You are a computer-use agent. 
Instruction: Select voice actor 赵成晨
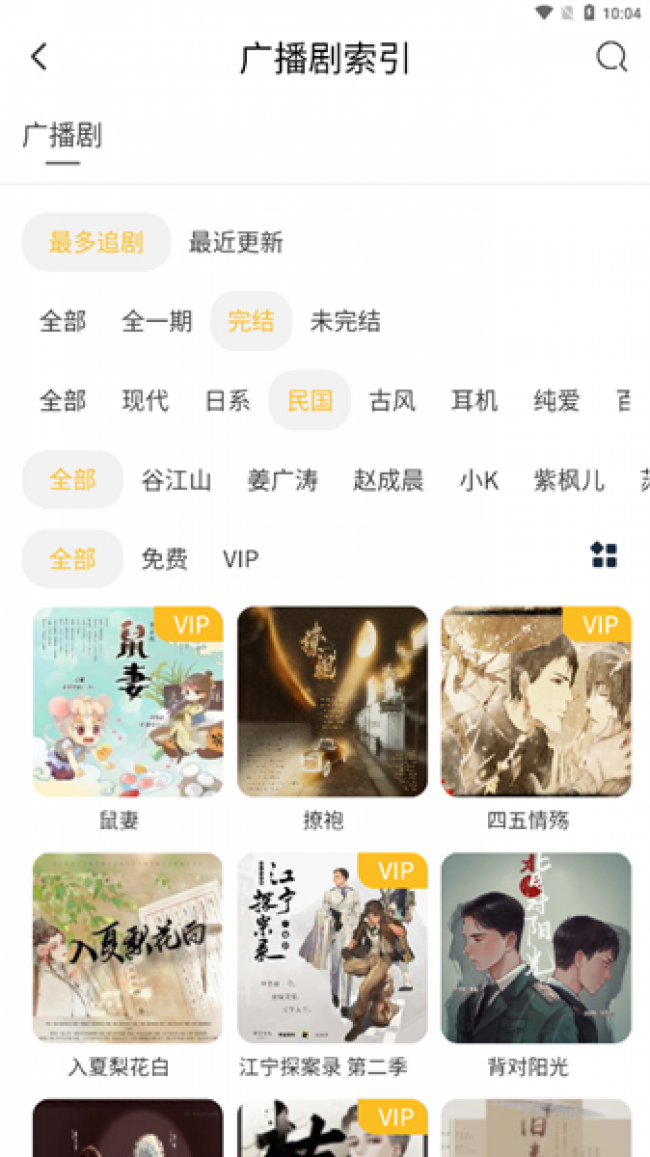click(389, 481)
